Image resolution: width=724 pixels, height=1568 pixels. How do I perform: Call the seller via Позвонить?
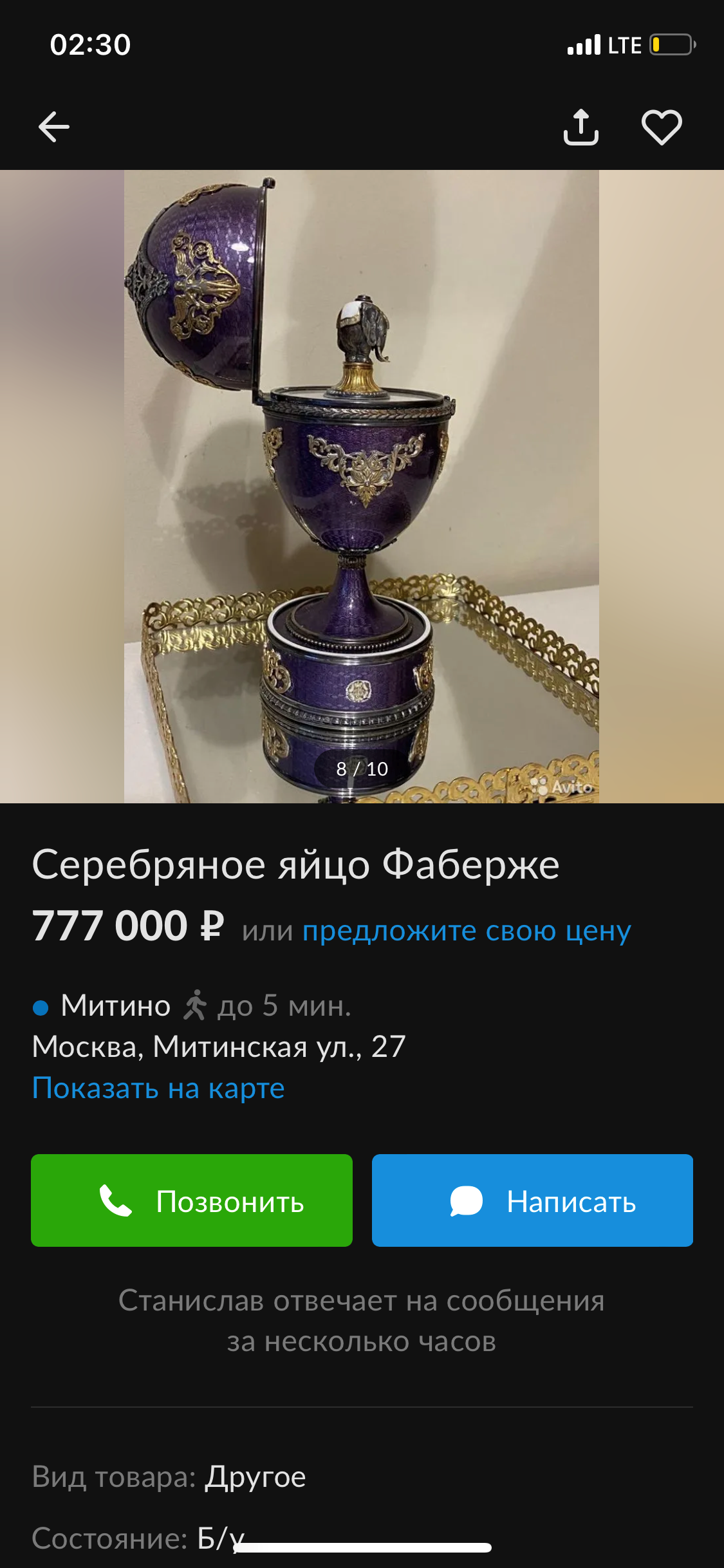click(192, 1200)
